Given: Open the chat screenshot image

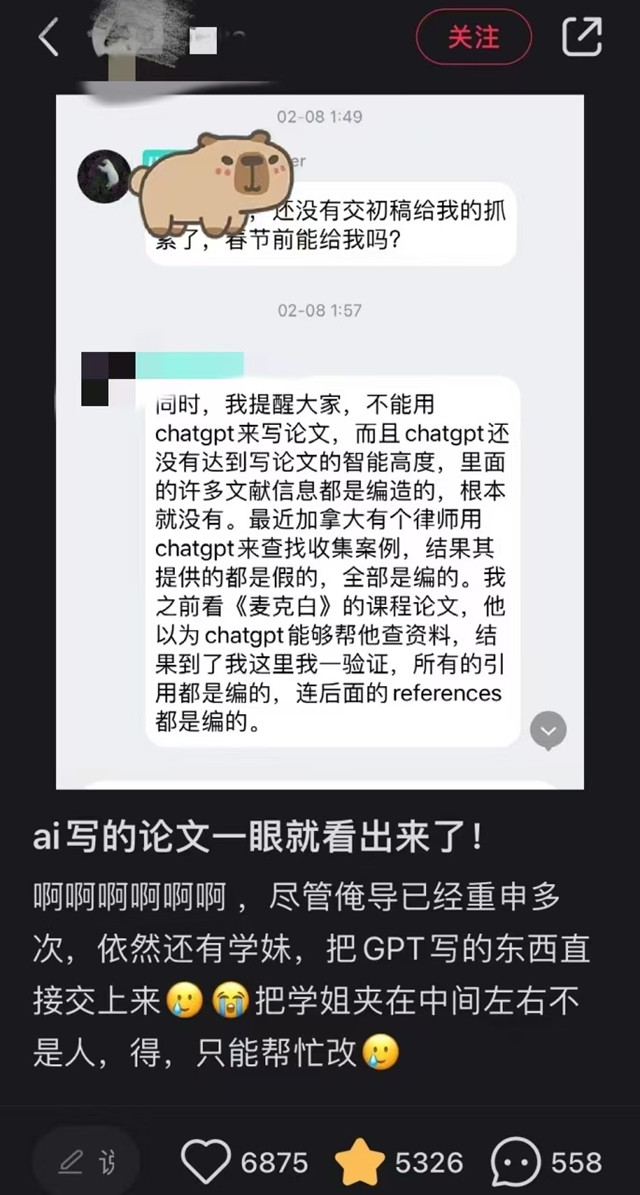Looking at the screenshot, I should 320,440.
